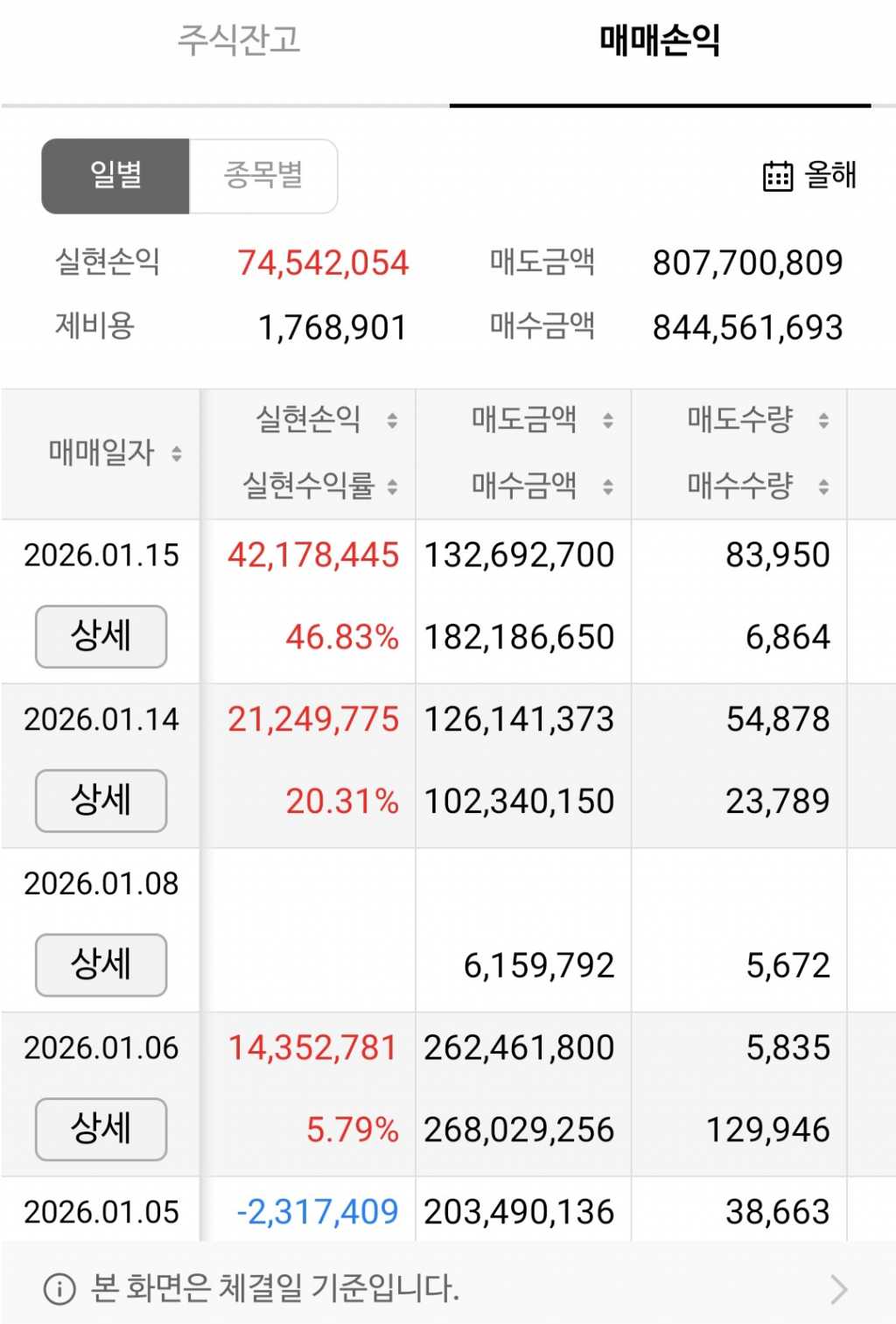The image size is (896, 1324).
Task: Sort by 매도수량 column
Action: click(757, 420)
